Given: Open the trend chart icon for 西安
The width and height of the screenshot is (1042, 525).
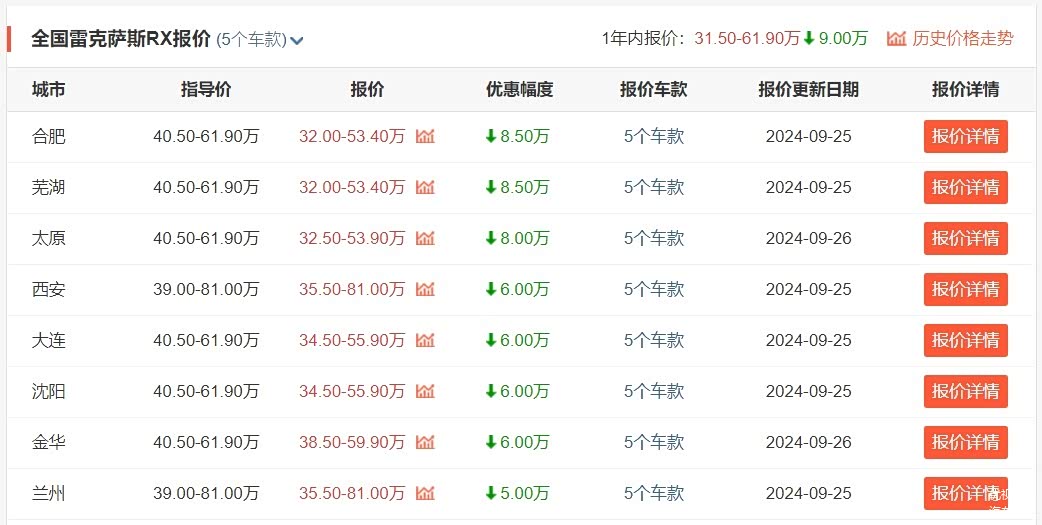Looking at the screenshot, I should (x=425, y=289).
